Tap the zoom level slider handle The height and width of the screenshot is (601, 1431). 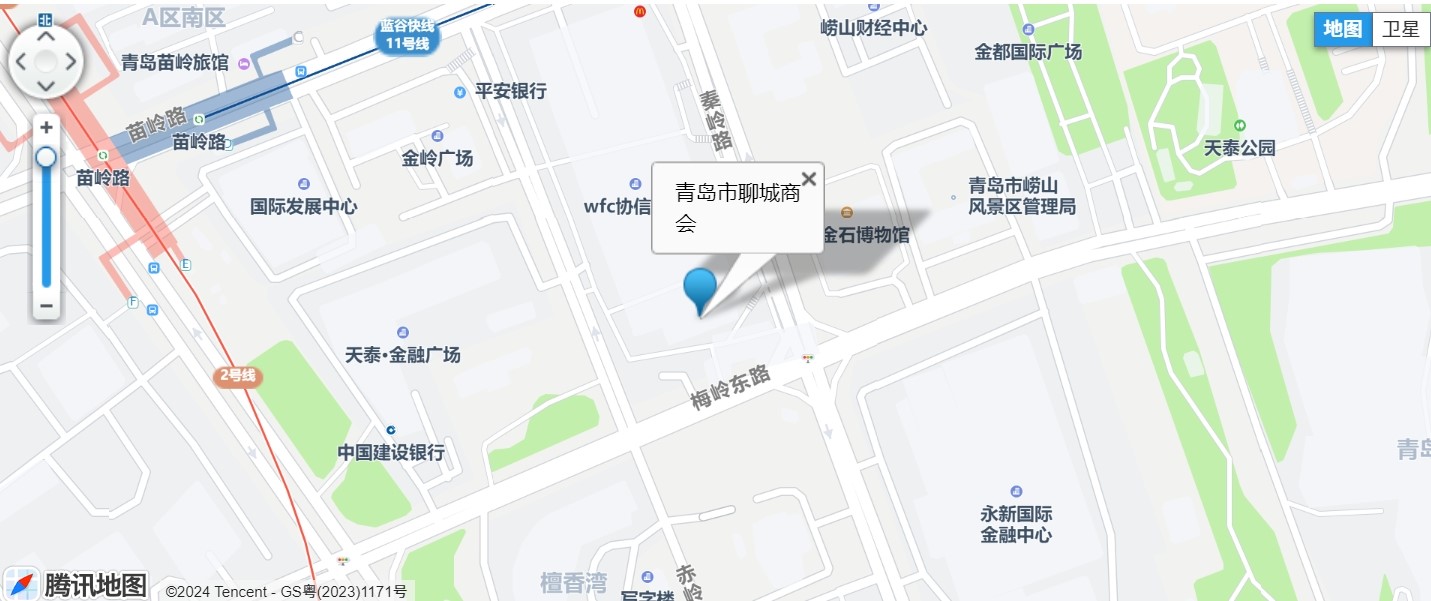coord(46,157)
